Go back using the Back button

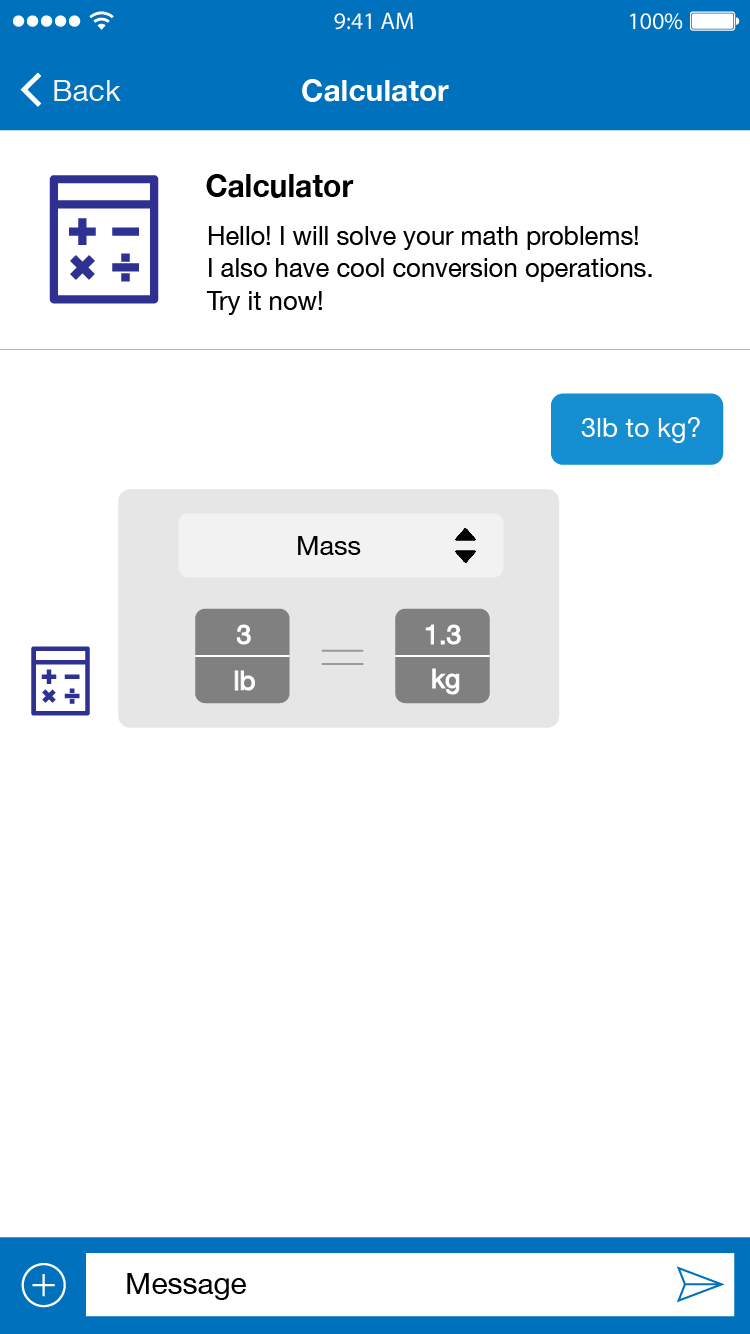click(70, 91)
